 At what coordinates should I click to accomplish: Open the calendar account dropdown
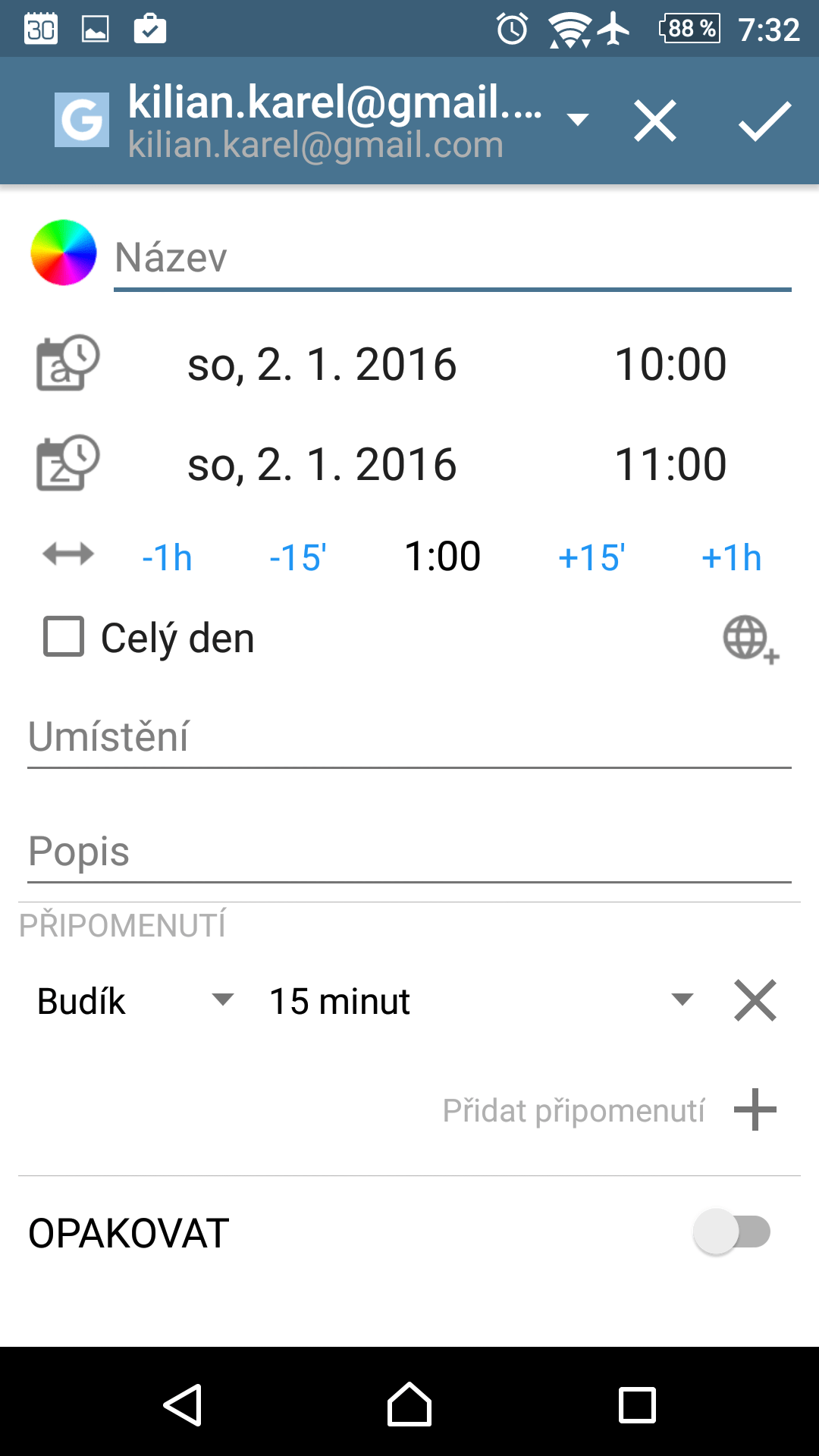pos(578,120)
